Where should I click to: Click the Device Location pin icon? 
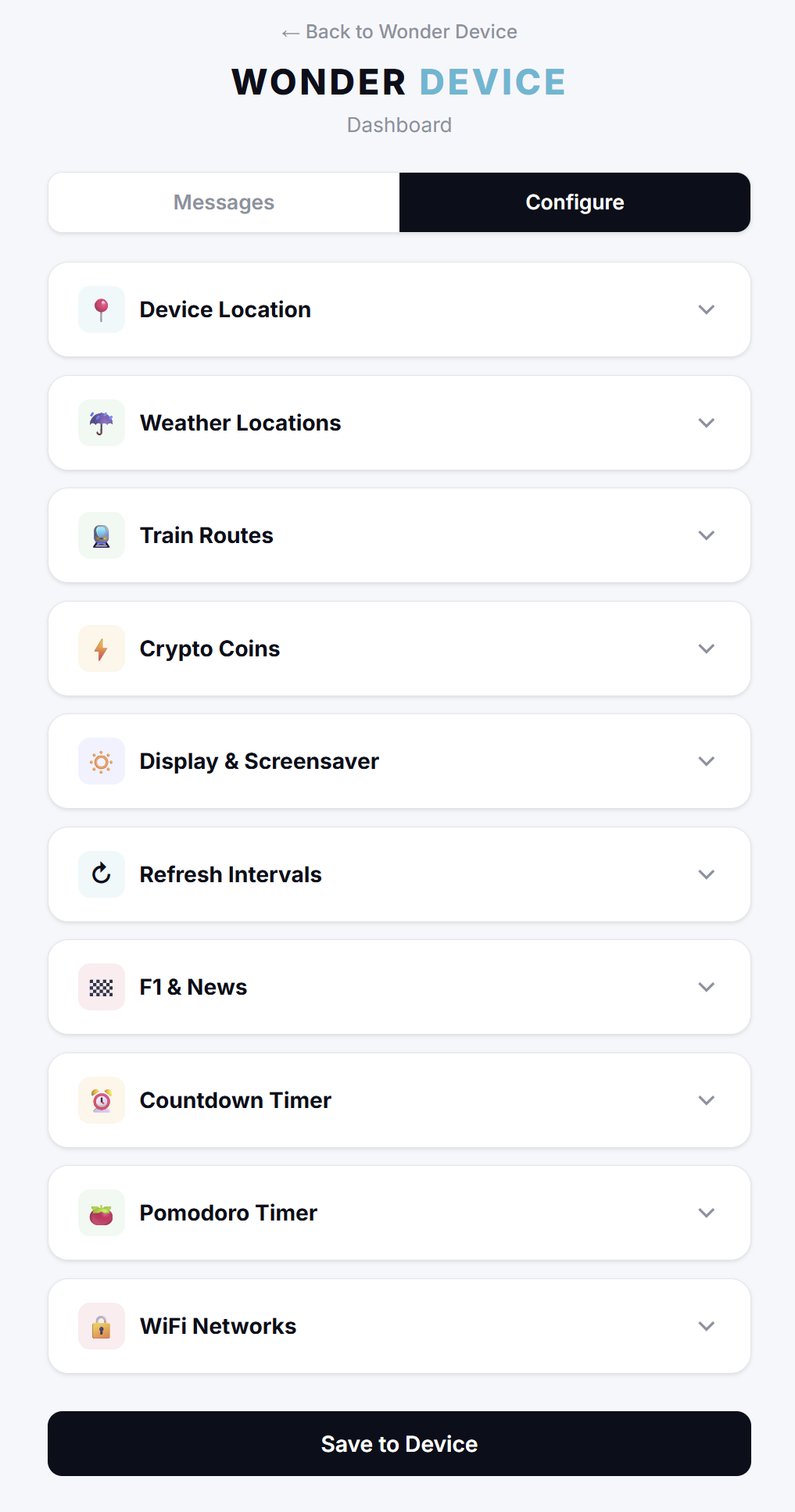101,309
